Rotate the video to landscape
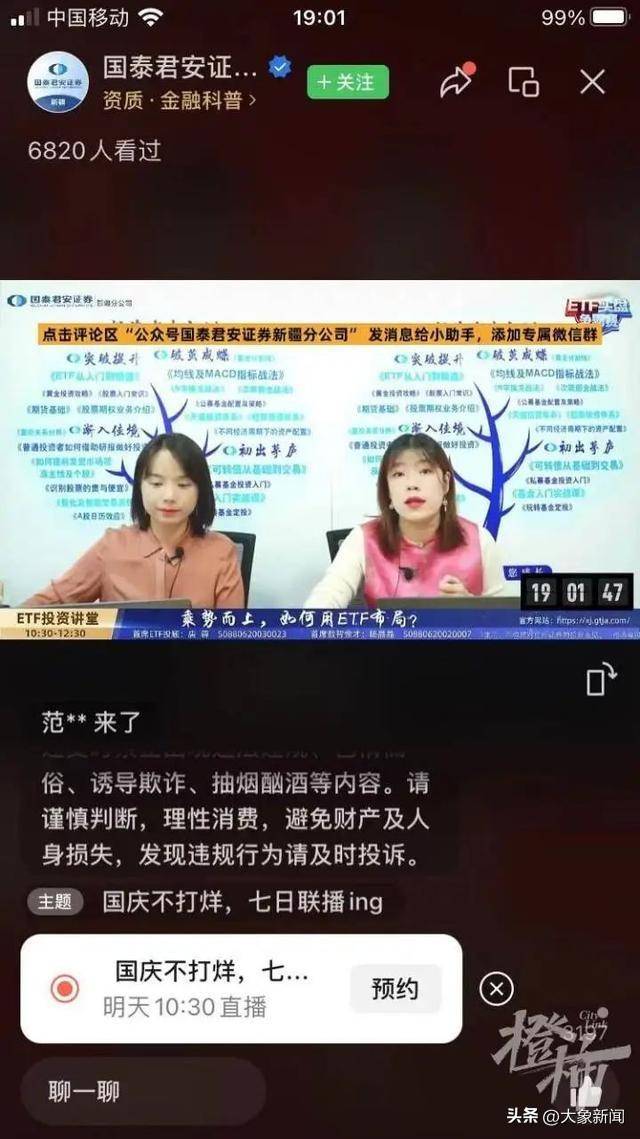The height and width of the screenshot is (1139, 640). (600, 680)
